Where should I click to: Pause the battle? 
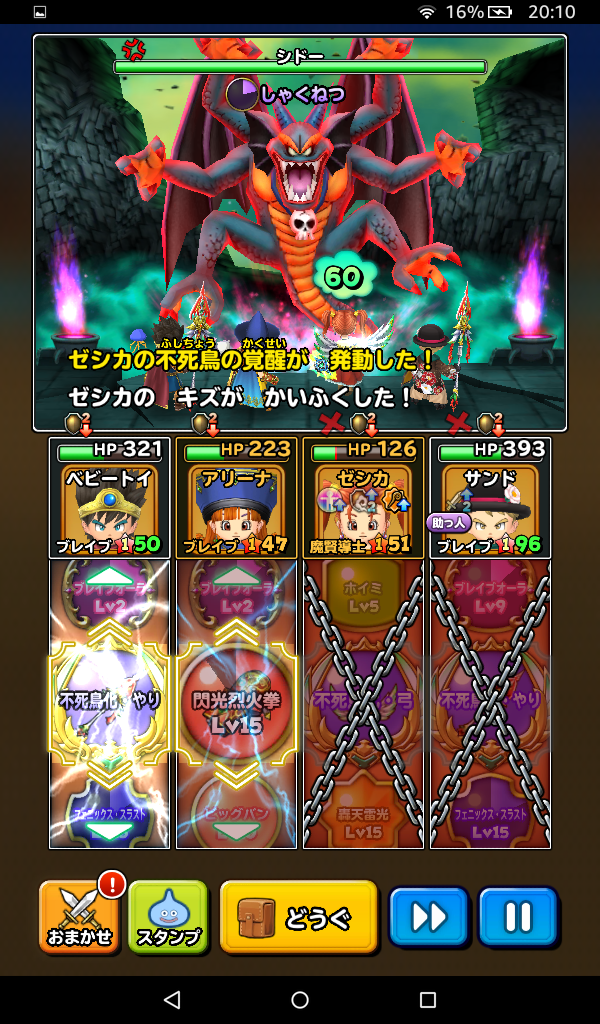point(517,916)
